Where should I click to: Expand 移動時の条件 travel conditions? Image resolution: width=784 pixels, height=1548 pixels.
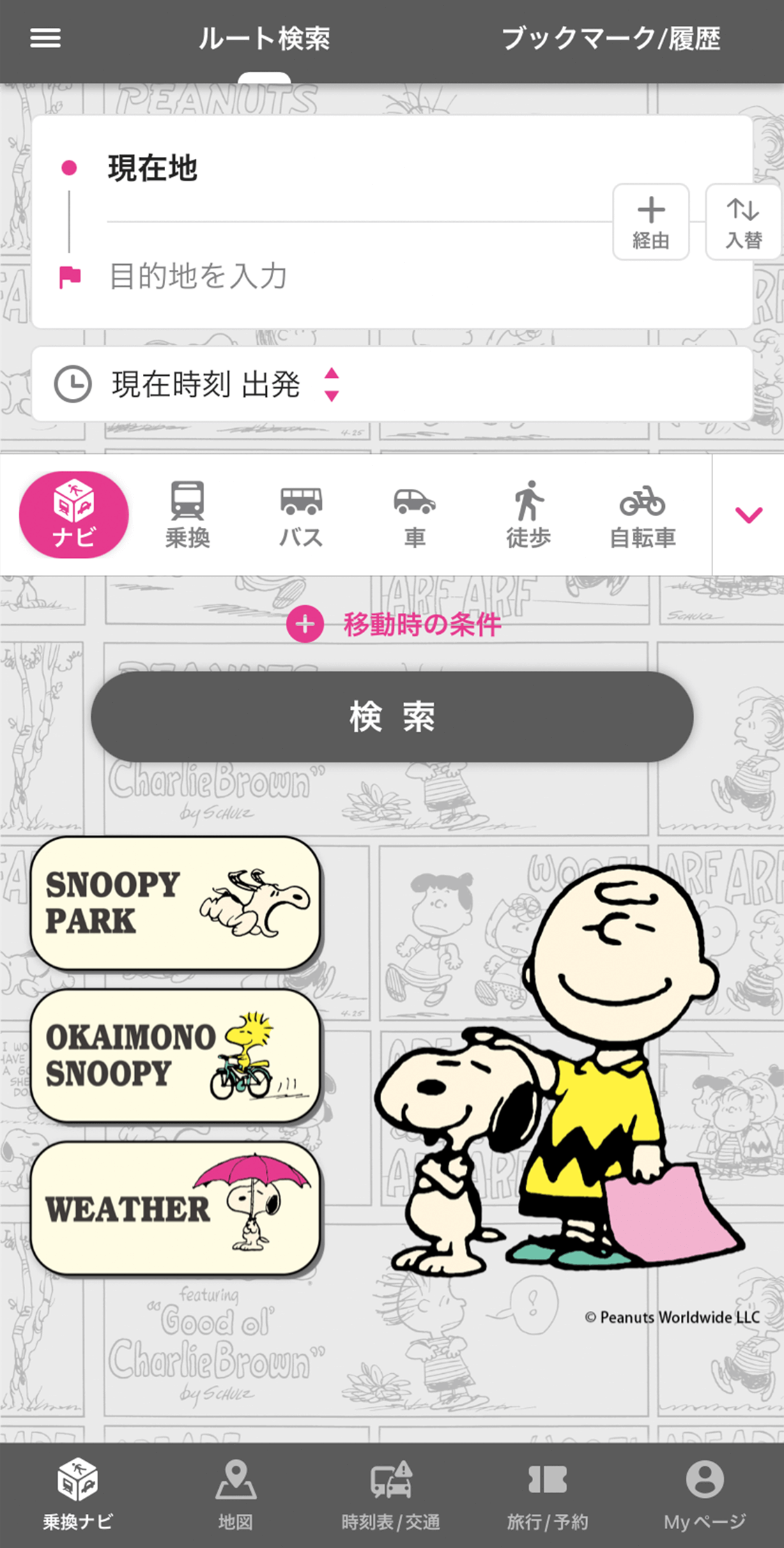click(393, 624)
